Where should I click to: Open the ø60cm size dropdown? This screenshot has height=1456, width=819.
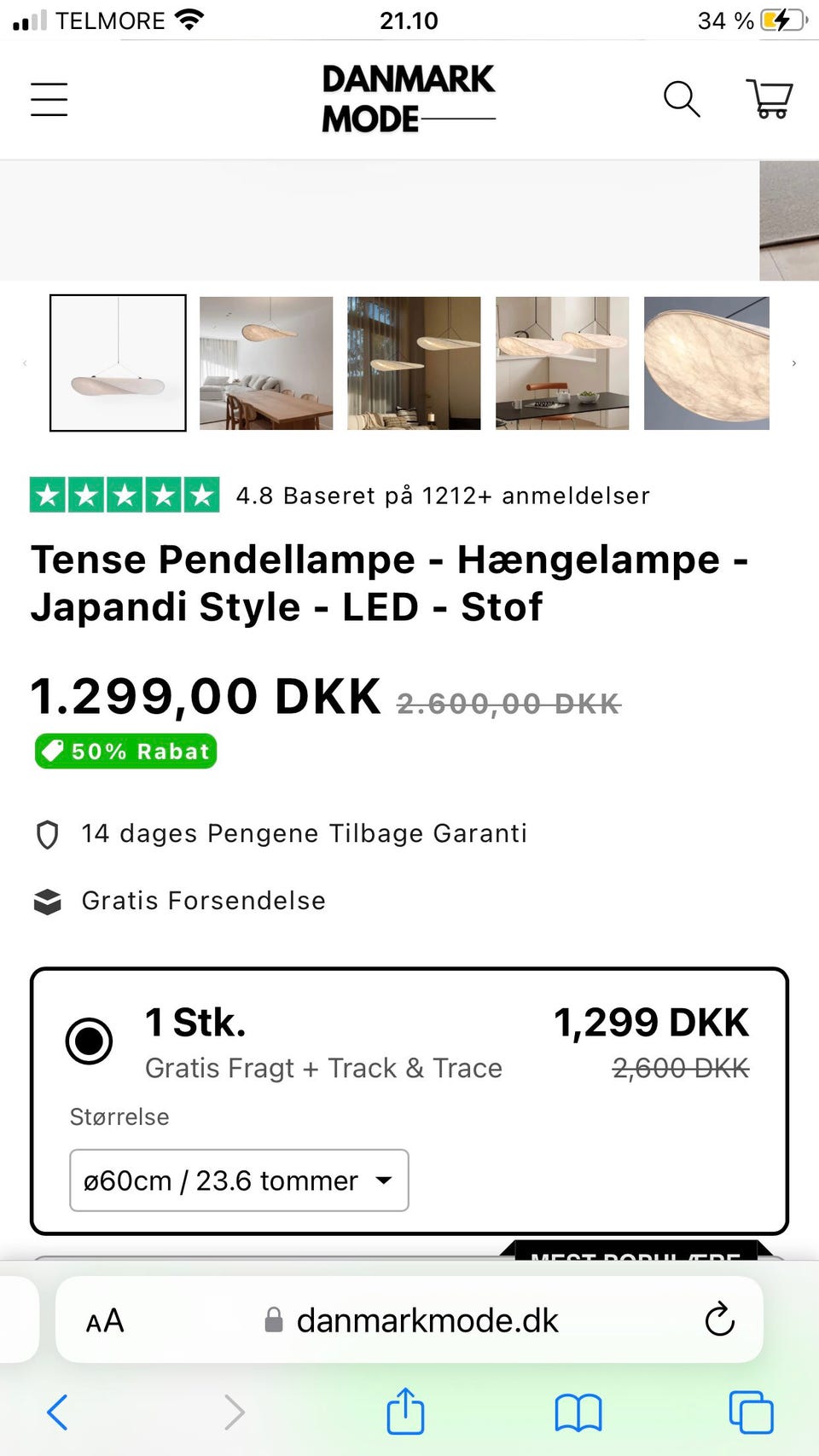(x=238, y=1180)
